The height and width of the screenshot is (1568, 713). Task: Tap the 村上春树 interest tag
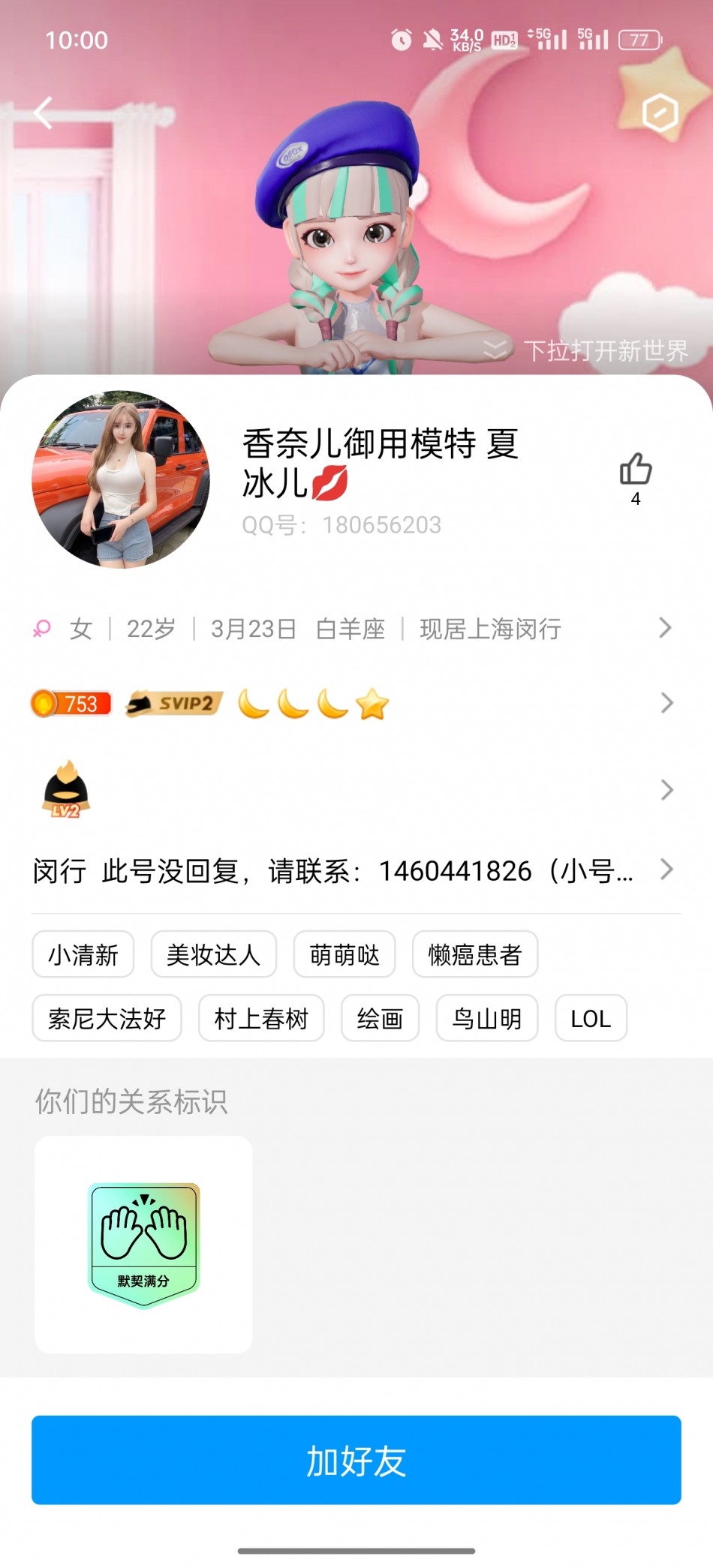click(x=261, y=1018)
